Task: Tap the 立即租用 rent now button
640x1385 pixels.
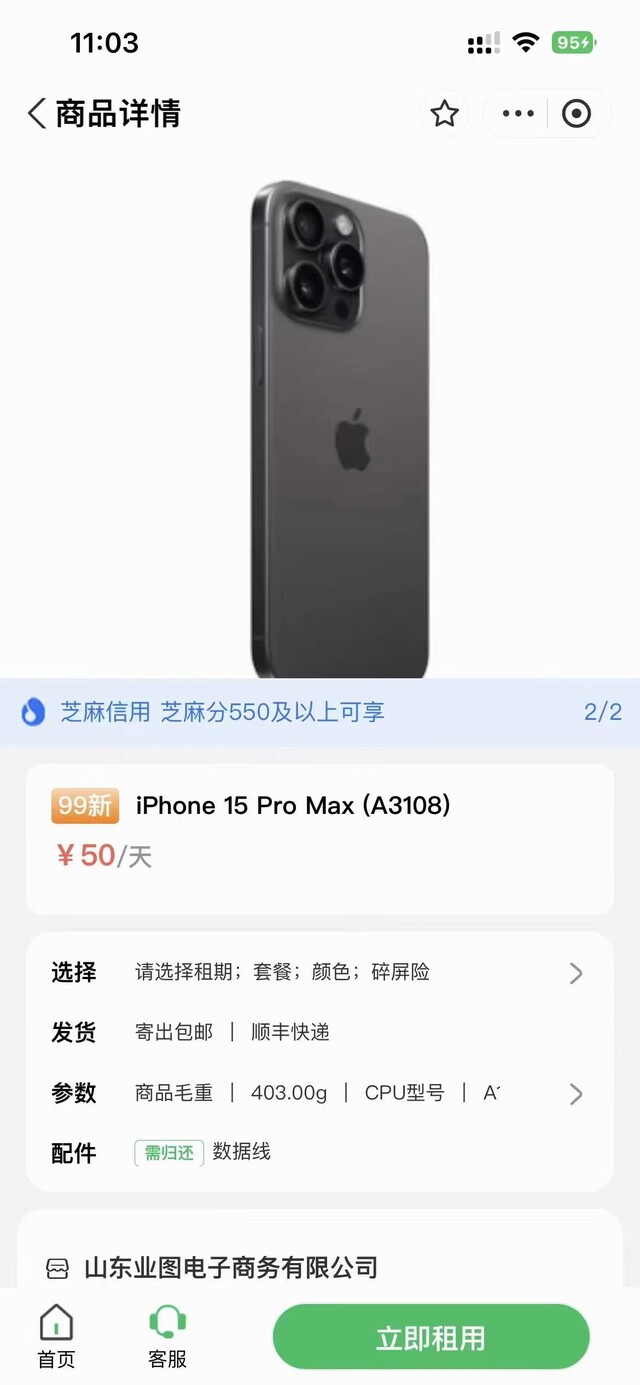Action: (431, 1337)
